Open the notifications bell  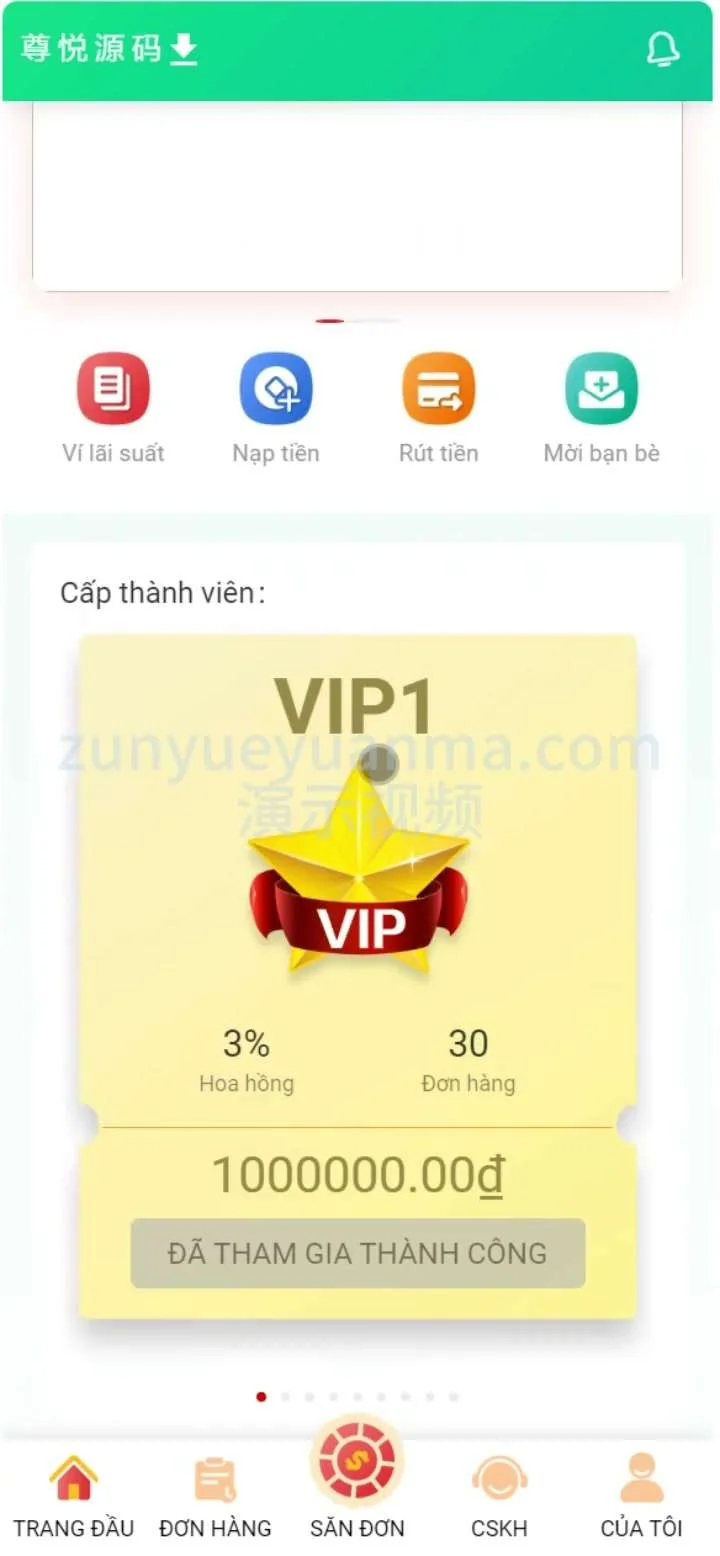[662, 48]
